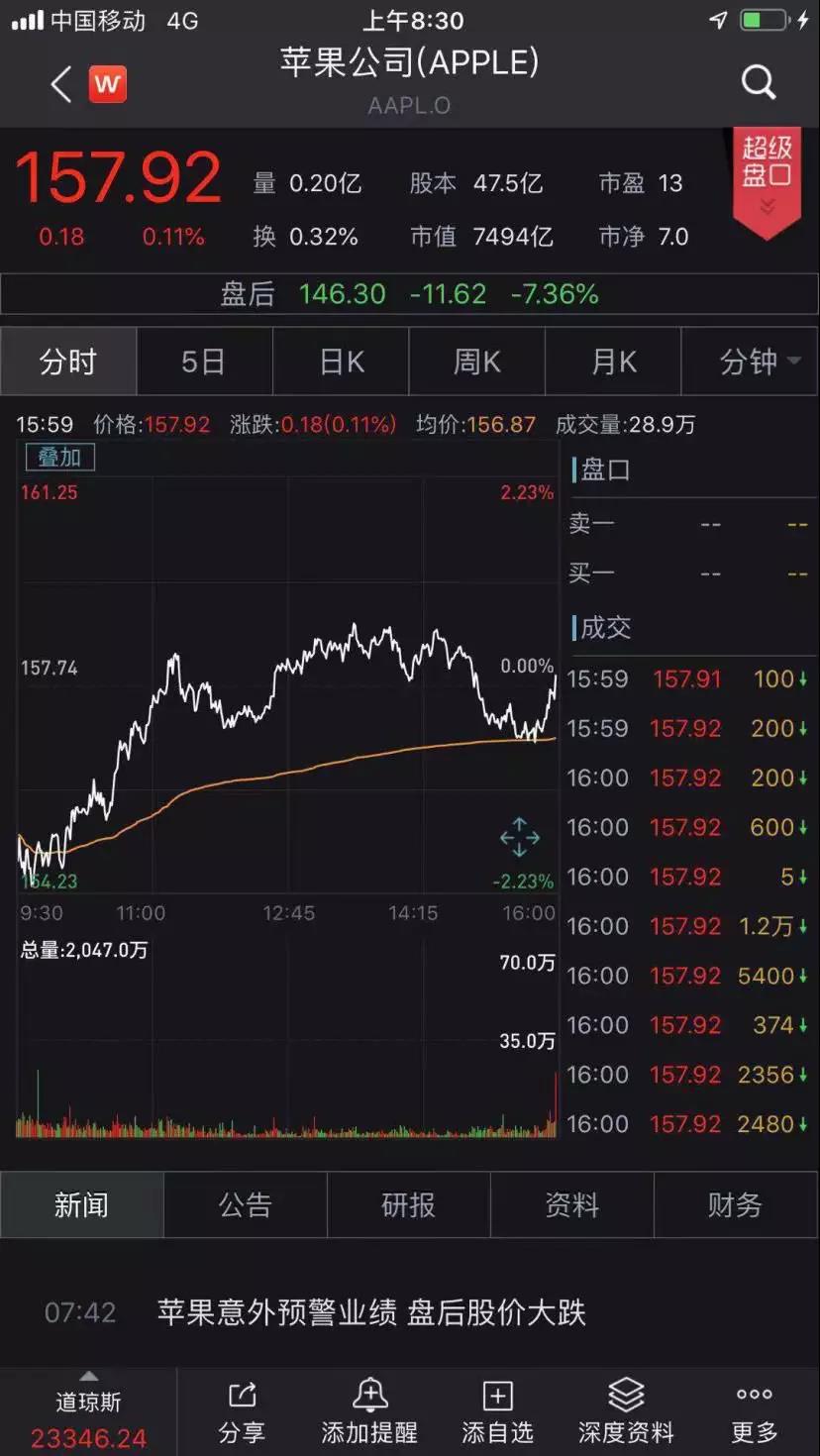
Task: Open the 更多 menu
Action: pyautogui.click(x=755, y=1411)
